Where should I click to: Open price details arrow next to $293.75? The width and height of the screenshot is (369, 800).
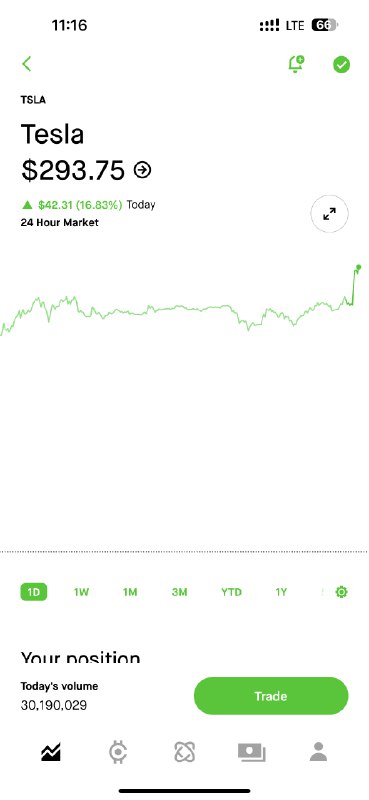pyautogui.click(x=142, y=169)
